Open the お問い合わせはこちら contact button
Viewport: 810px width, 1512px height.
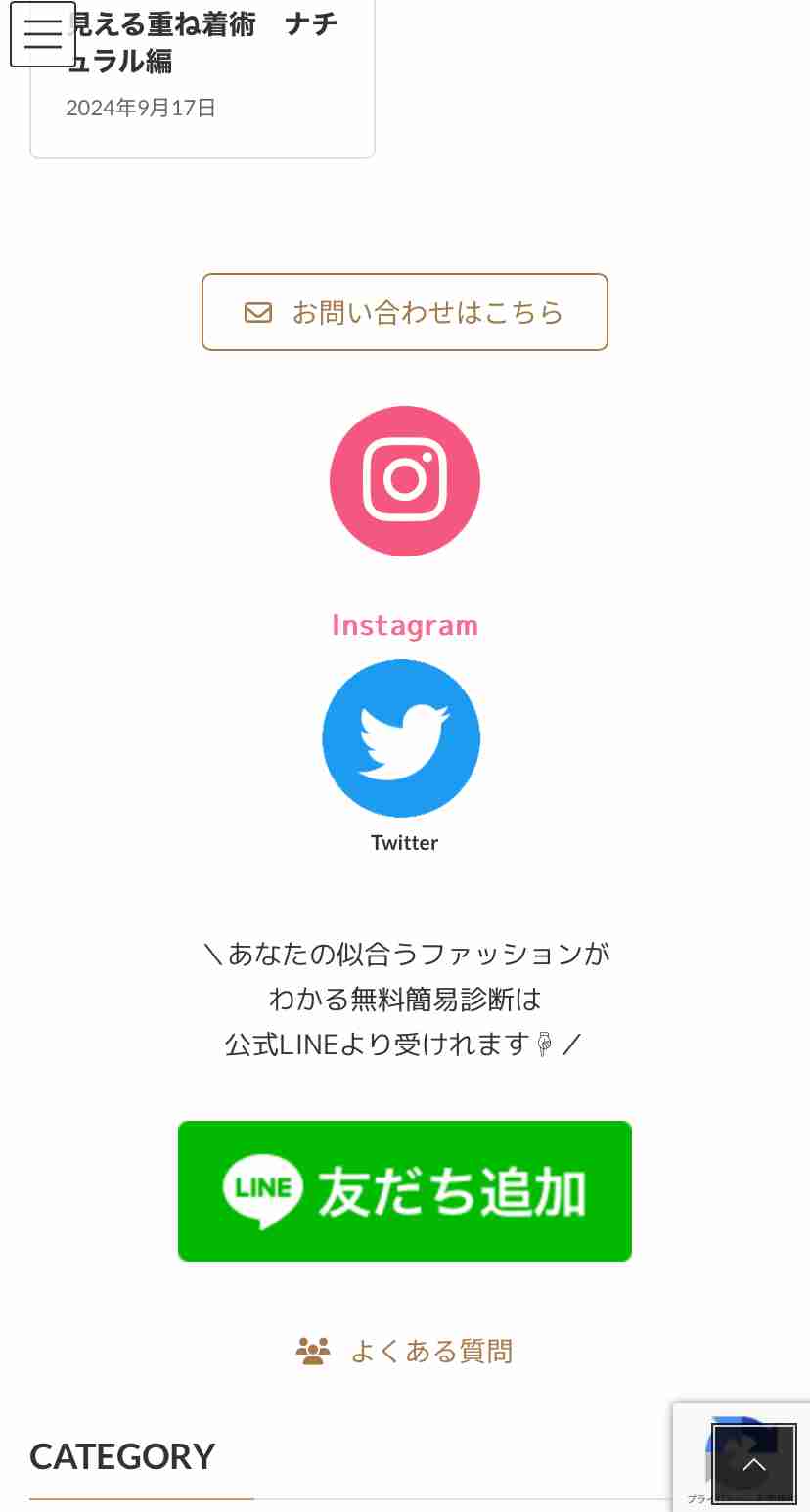pyautogui.click(x=404, y=312)
